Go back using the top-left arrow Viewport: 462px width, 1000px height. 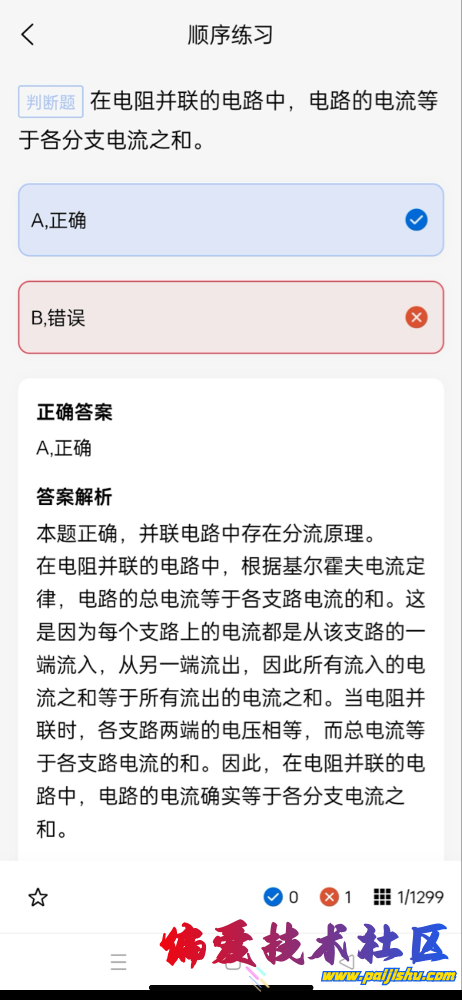coord(27,34)
